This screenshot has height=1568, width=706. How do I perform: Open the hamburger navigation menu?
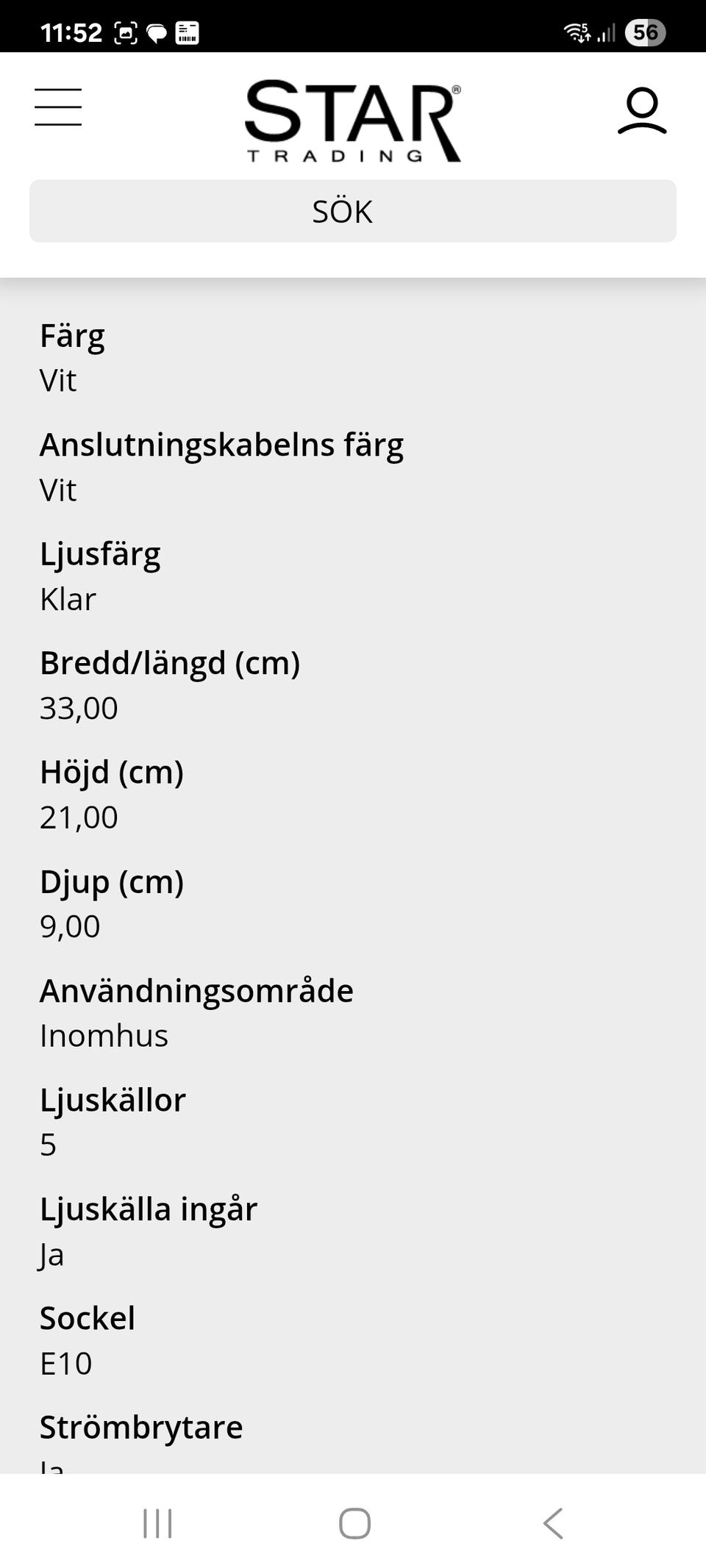point(59,106)
